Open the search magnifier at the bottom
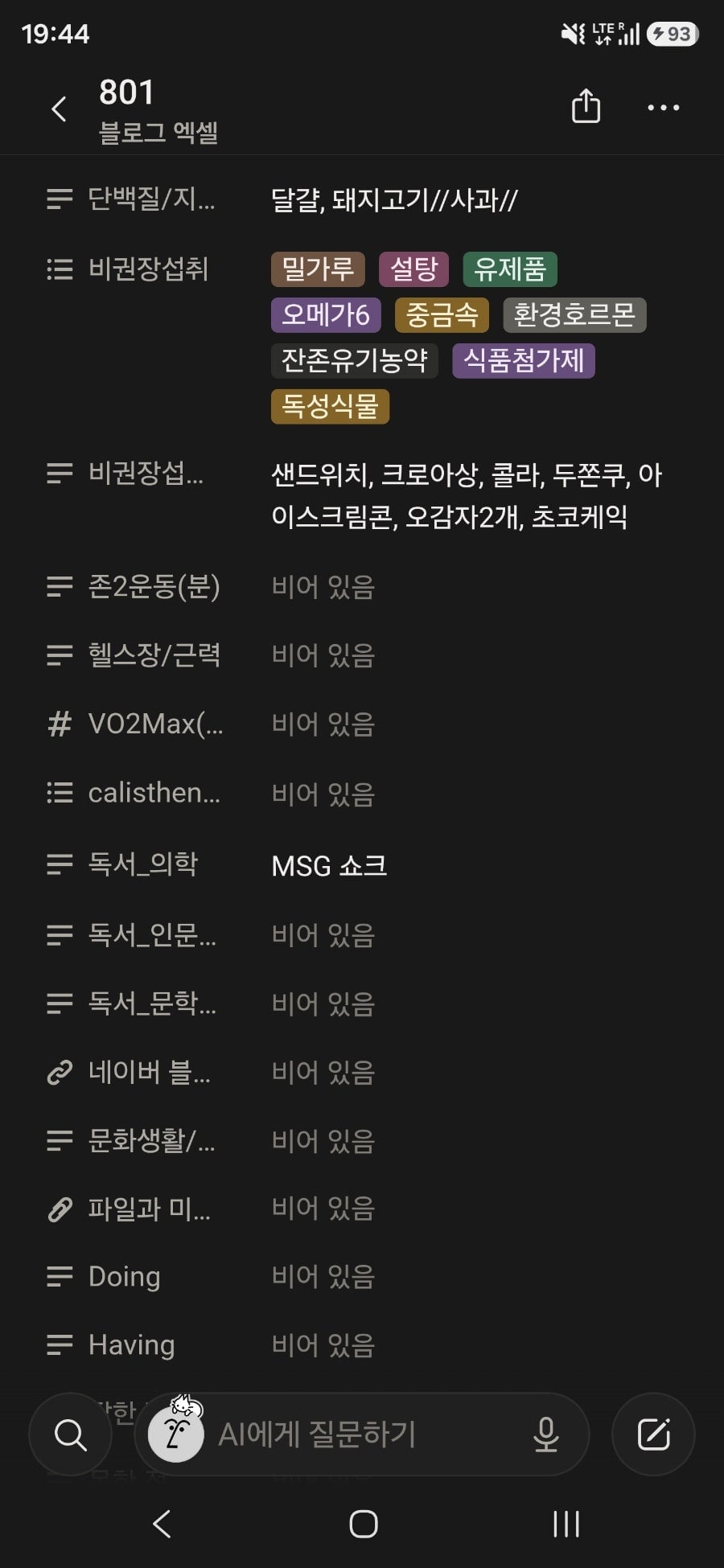Screen dimensions: 724x1568 70,1434
